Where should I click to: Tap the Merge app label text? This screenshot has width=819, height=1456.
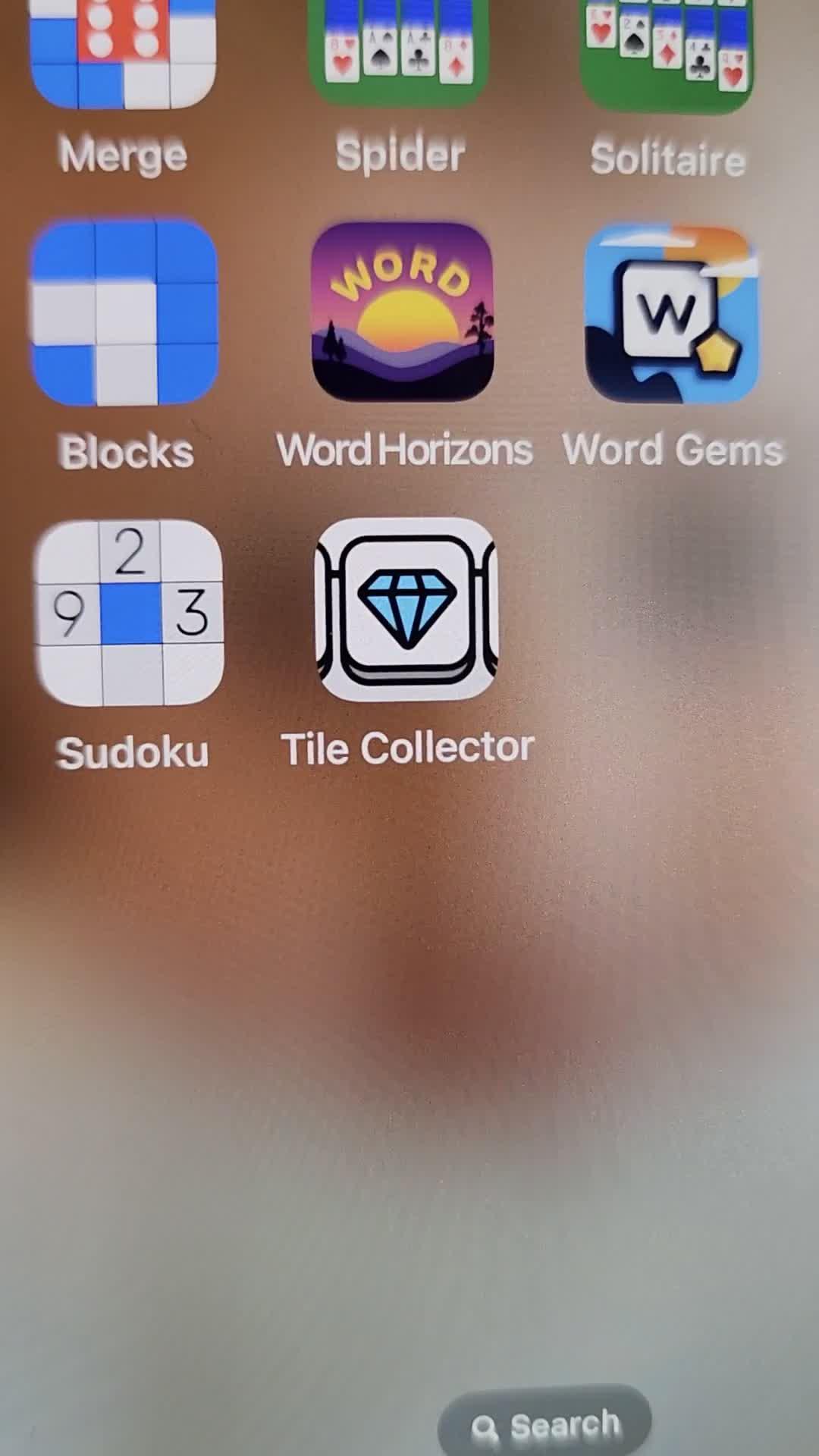click(124, 154)
